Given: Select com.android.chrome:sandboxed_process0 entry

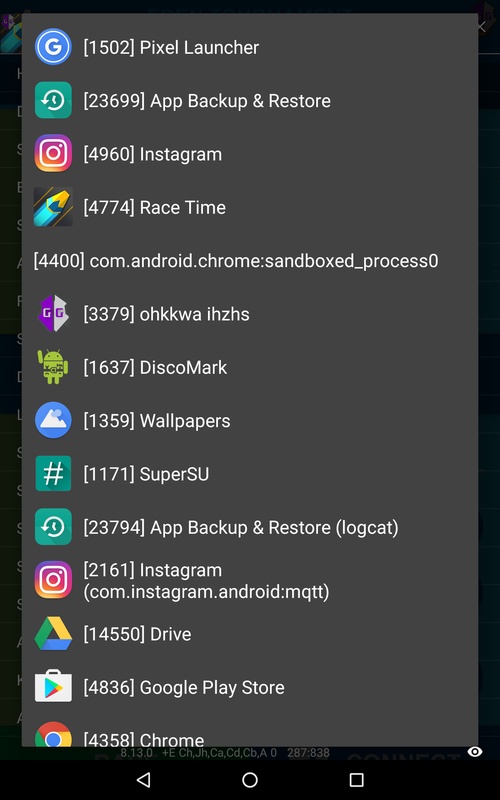Looking at the screenshot, I should click(249, 261).
